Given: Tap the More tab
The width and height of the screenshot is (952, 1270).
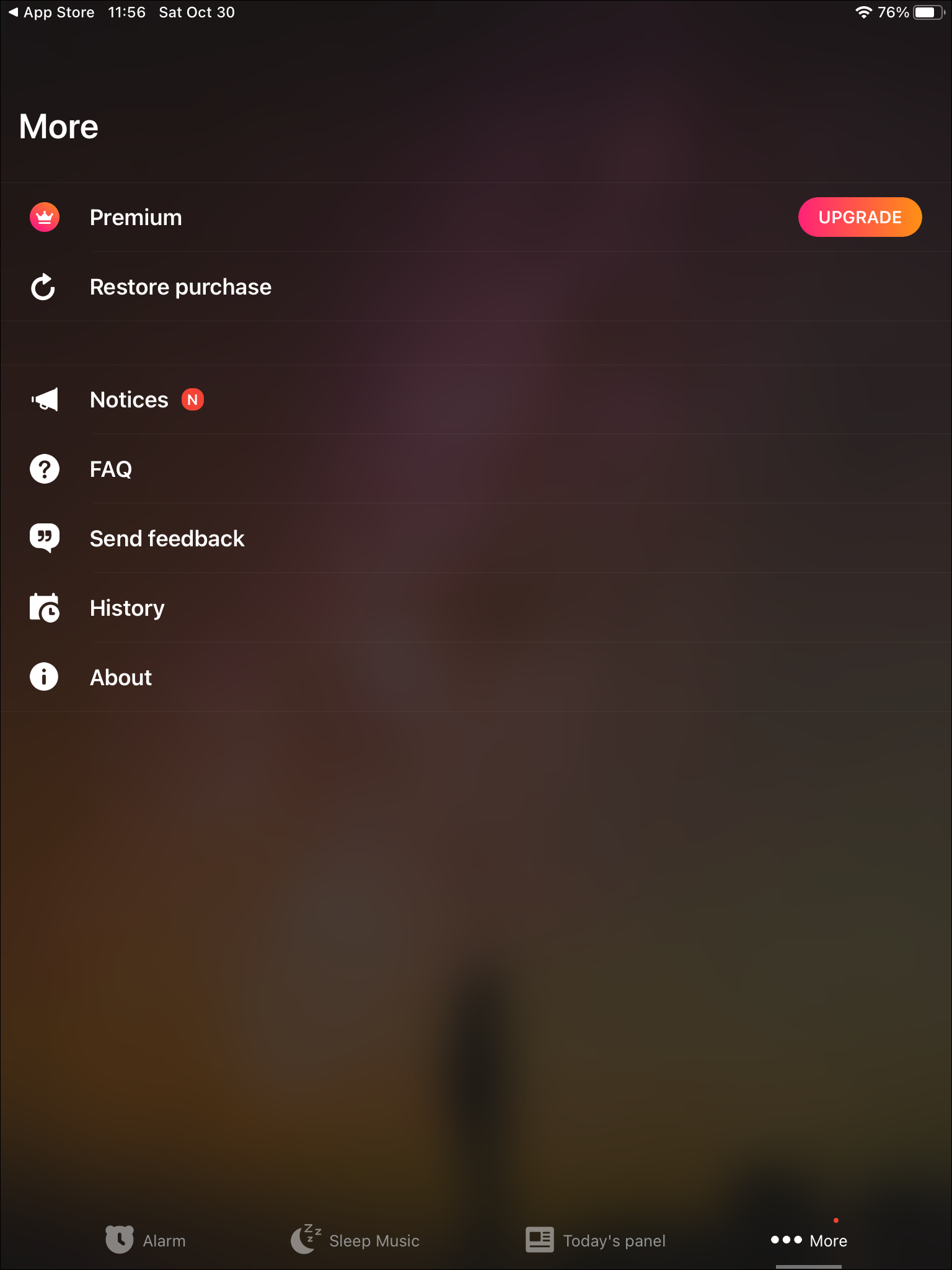Looking at the screenshot, I should [809, 1240].
